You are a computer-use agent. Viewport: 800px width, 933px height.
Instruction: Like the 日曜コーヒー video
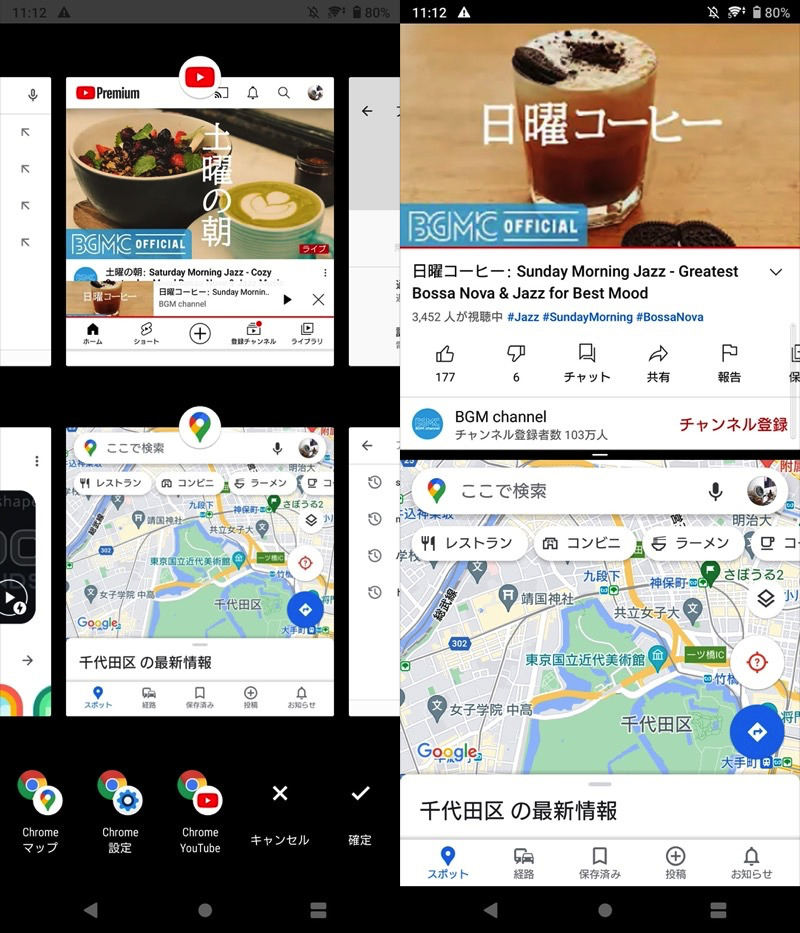click(445, 353)
